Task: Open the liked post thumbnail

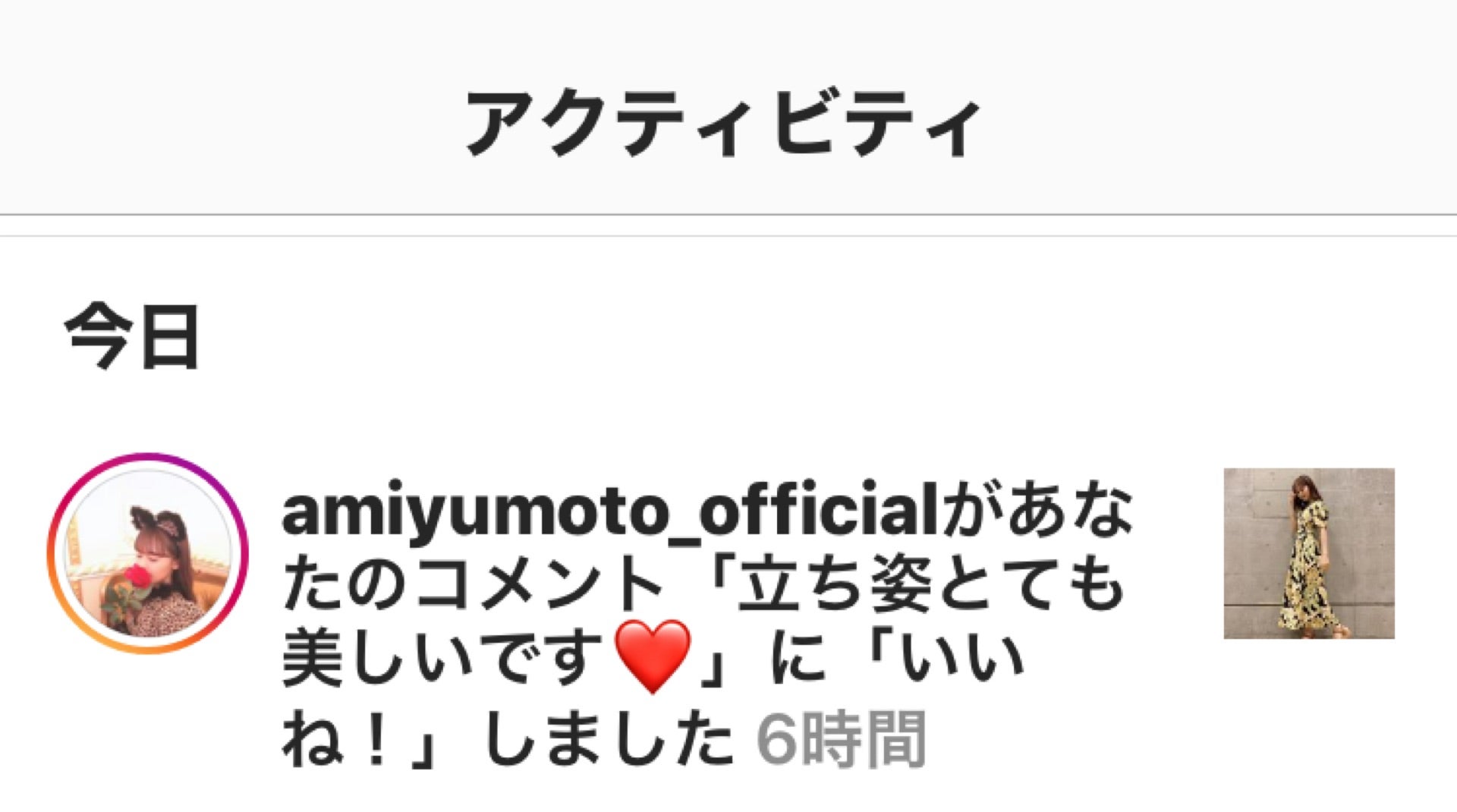Action: click(1309, 554)
